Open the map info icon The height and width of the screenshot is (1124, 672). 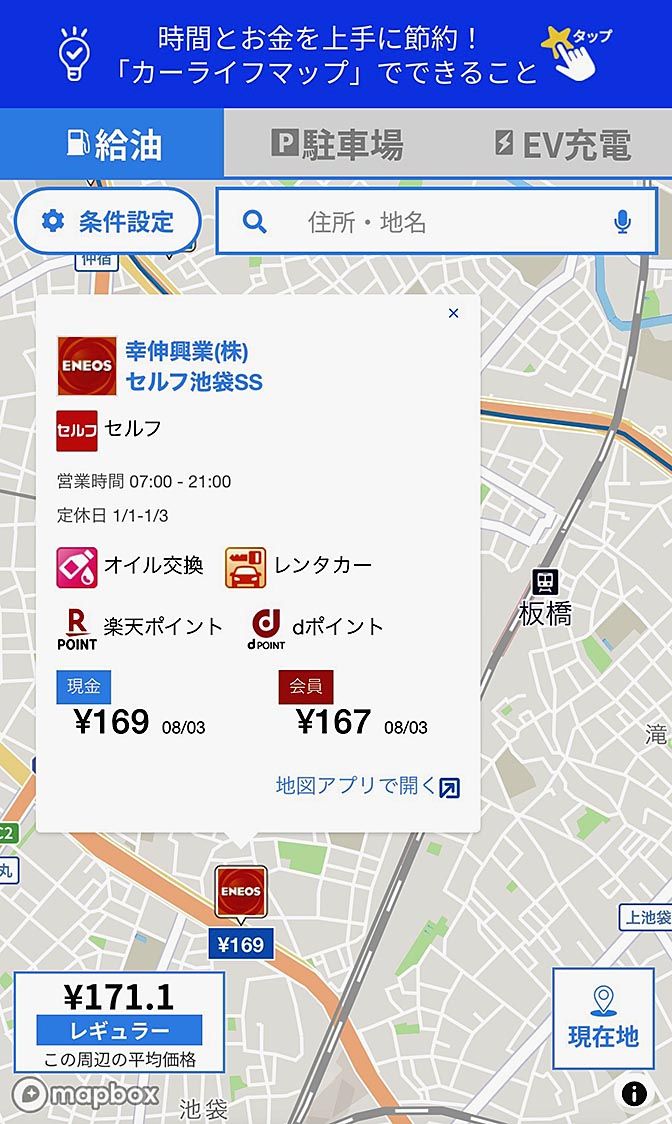tap(634, 1094)
